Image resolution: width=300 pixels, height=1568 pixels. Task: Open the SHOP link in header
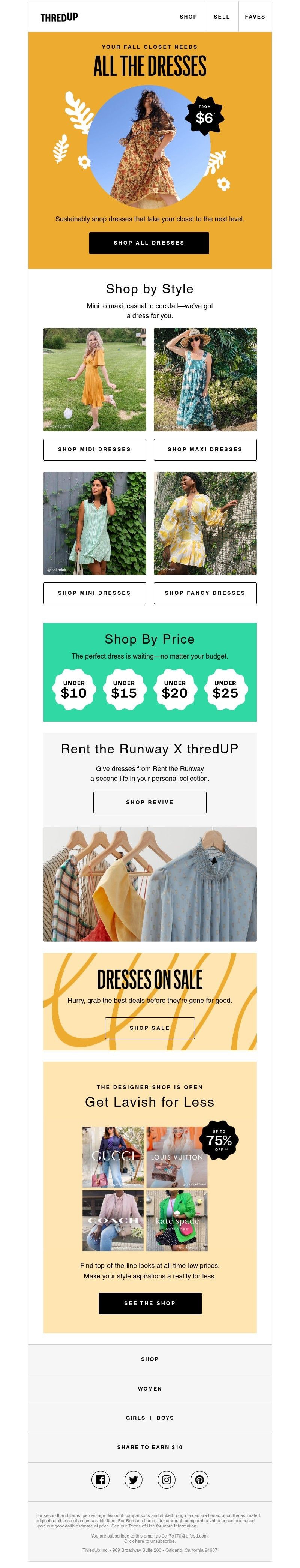tap(188, 17)
